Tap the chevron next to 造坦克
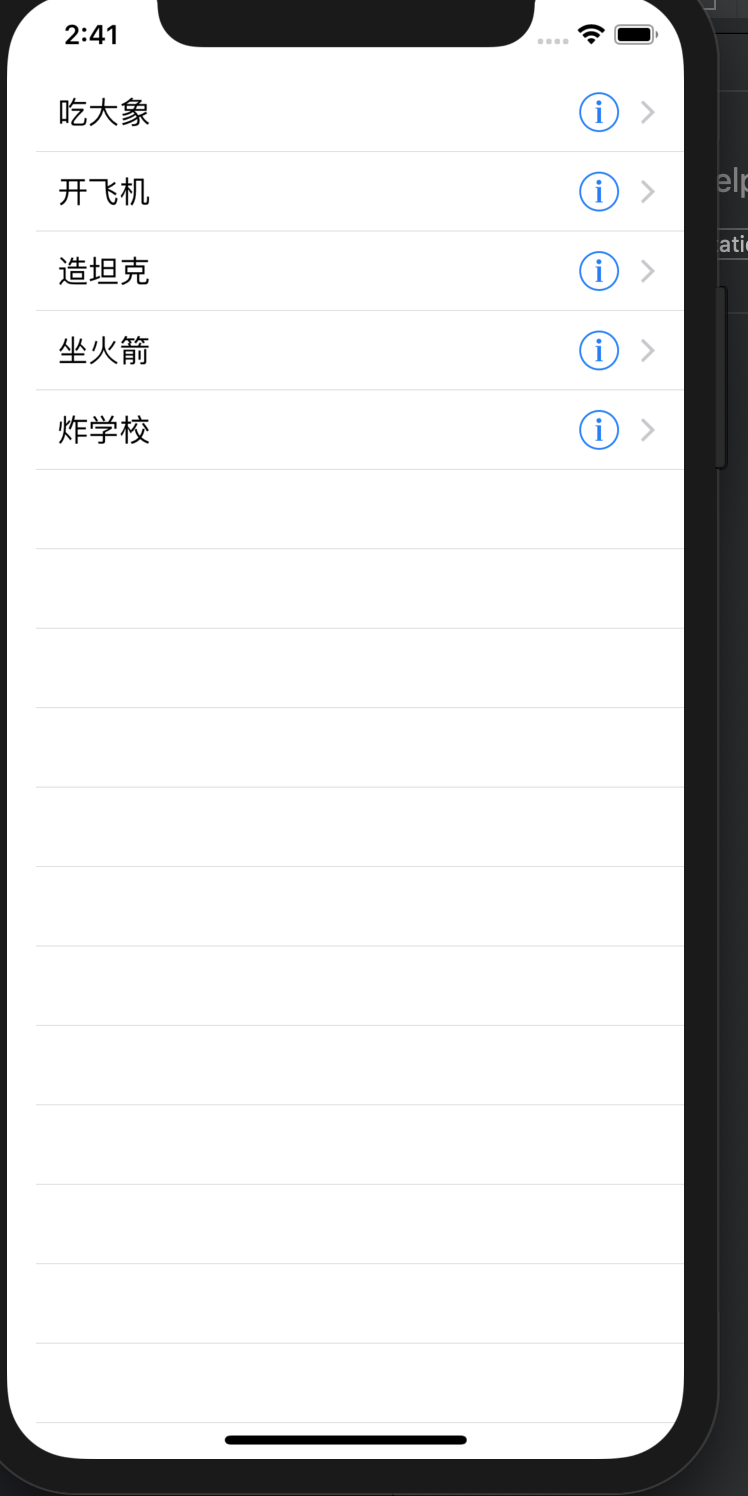 (x=647, y=271)
